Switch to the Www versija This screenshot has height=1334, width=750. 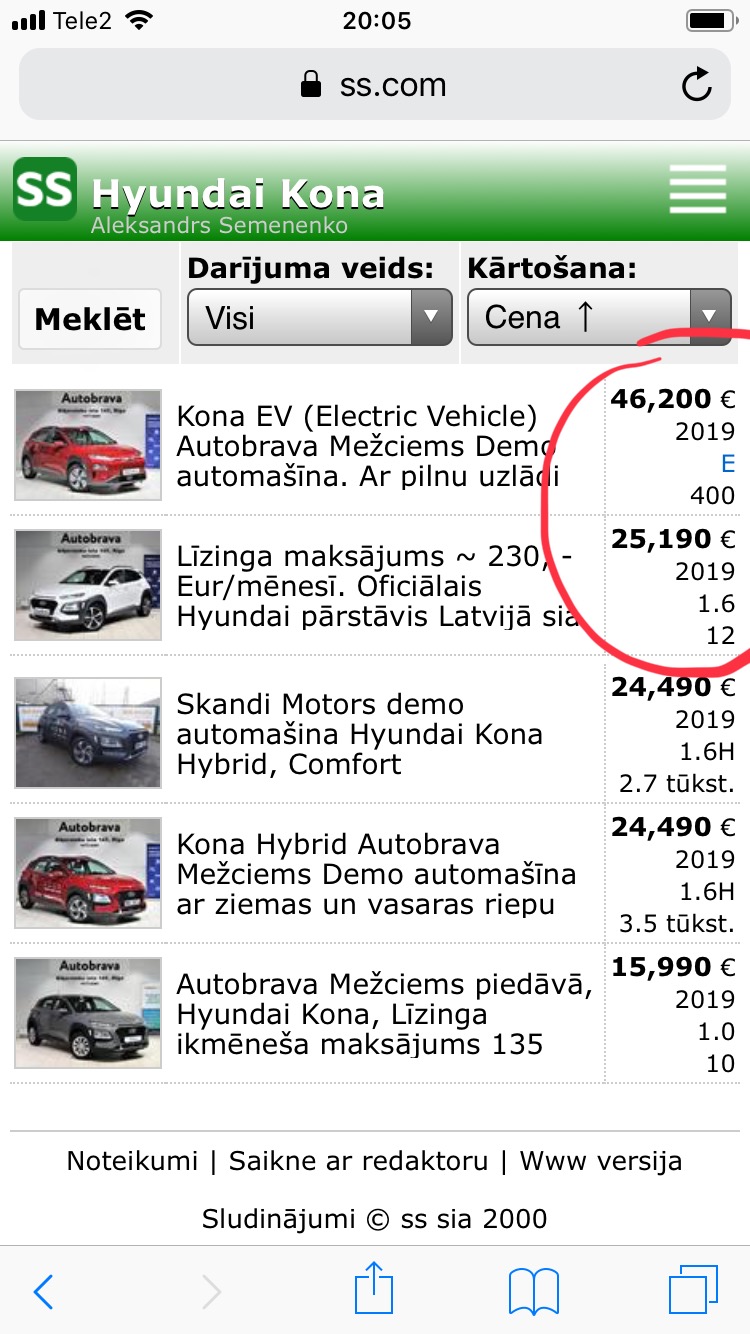tap(600, 1161)
